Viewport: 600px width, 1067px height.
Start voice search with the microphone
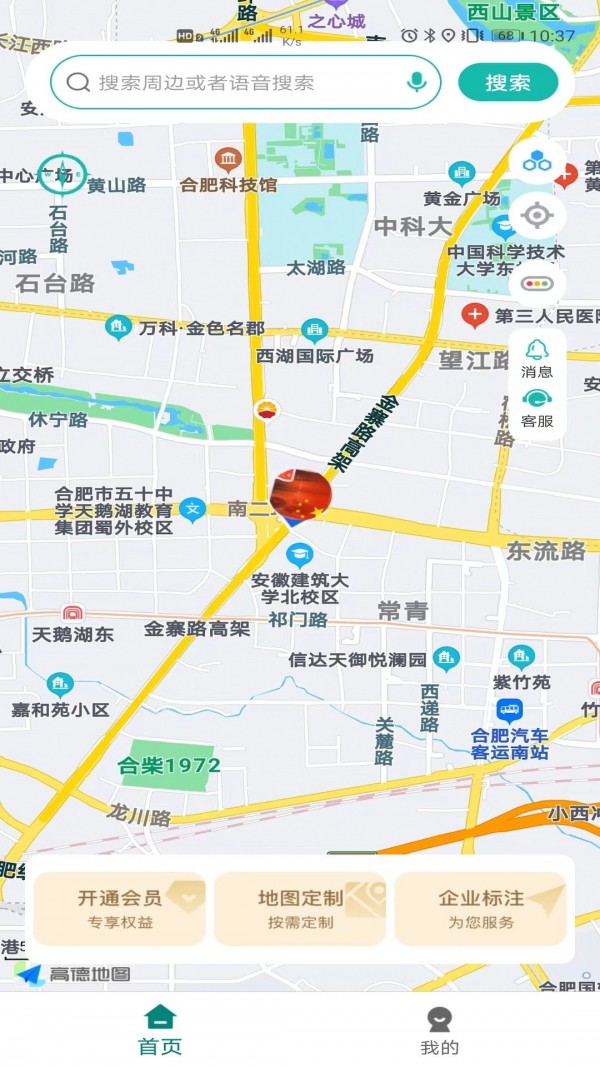(x=417, y=82)
